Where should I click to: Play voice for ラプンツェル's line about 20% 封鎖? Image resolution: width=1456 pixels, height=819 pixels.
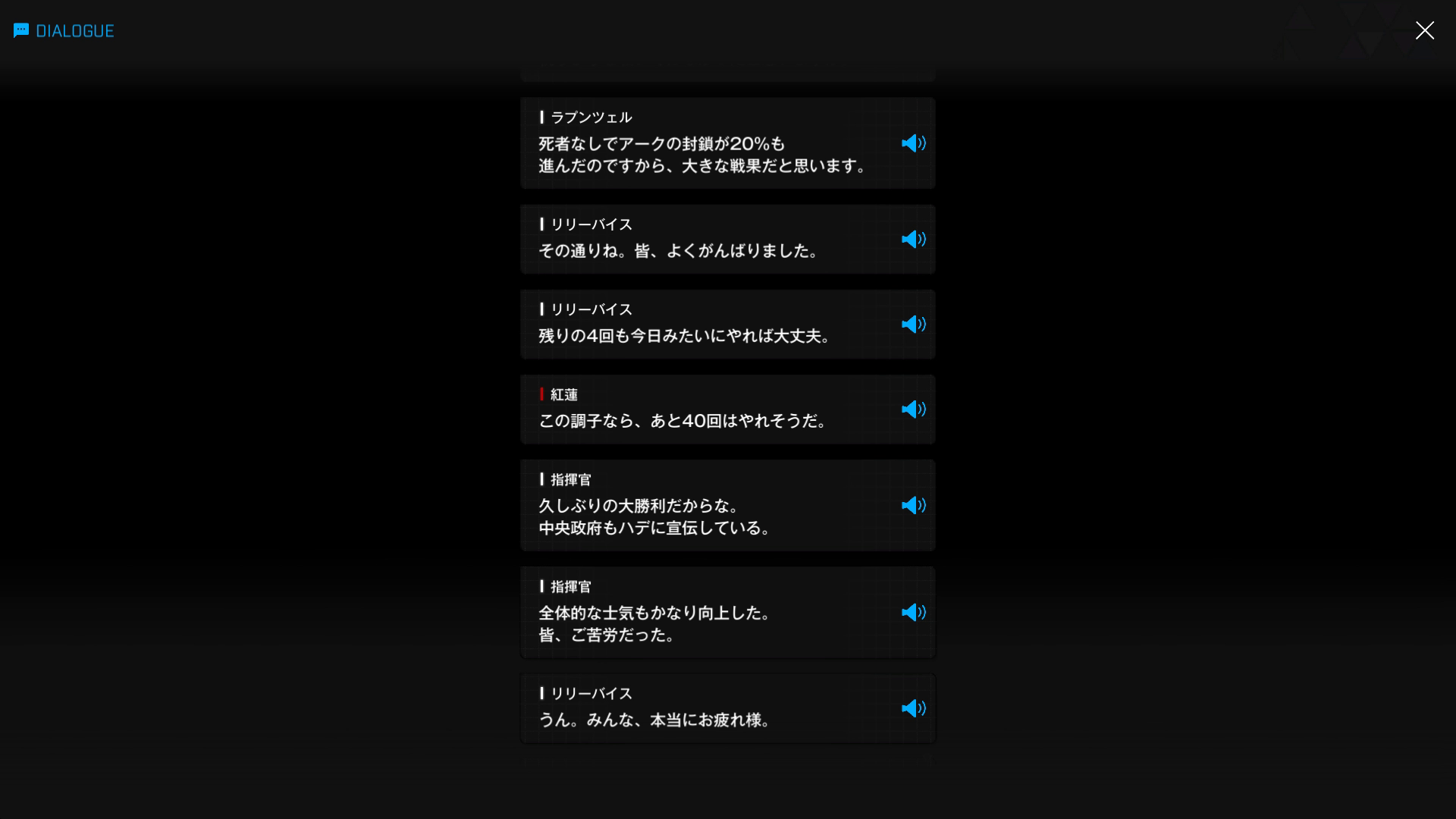[913, 143]
